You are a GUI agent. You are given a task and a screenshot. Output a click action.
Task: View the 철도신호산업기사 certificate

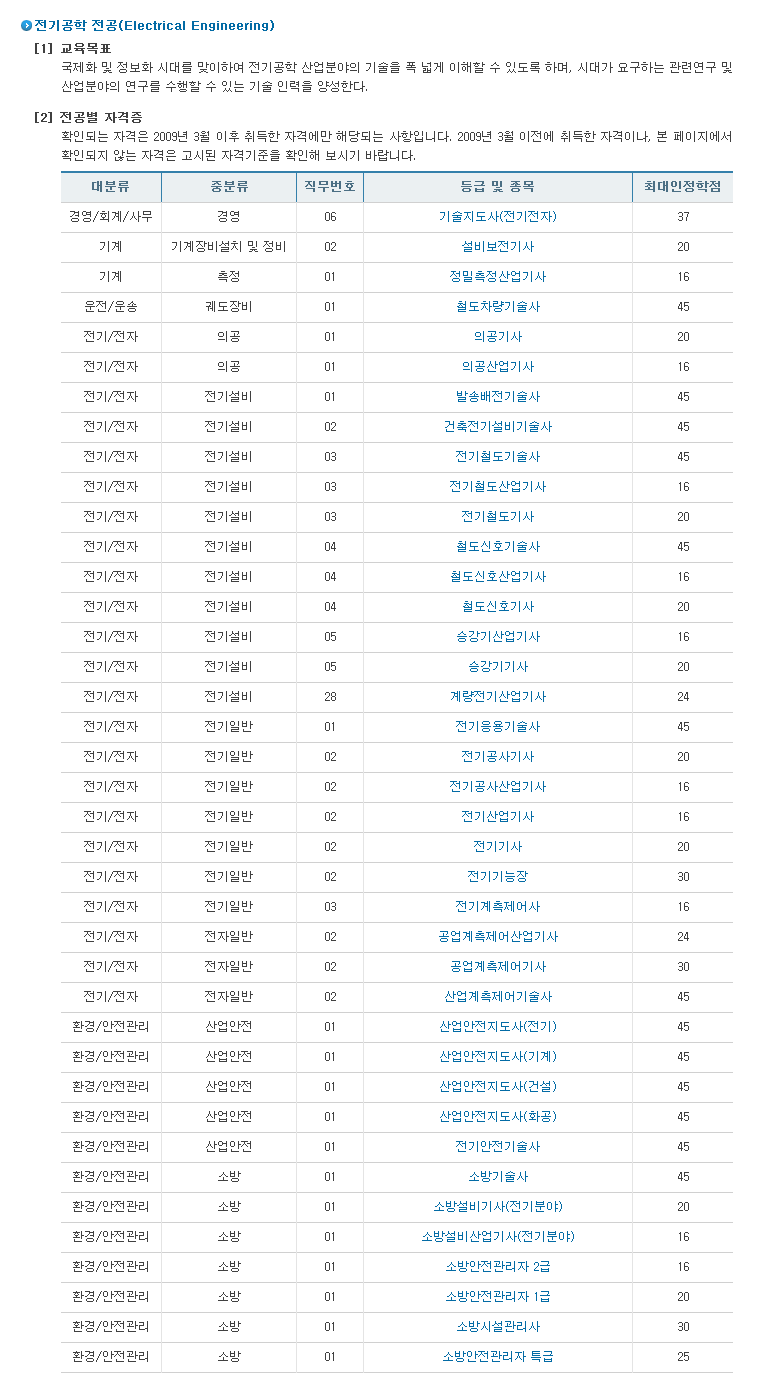[497, 576]
